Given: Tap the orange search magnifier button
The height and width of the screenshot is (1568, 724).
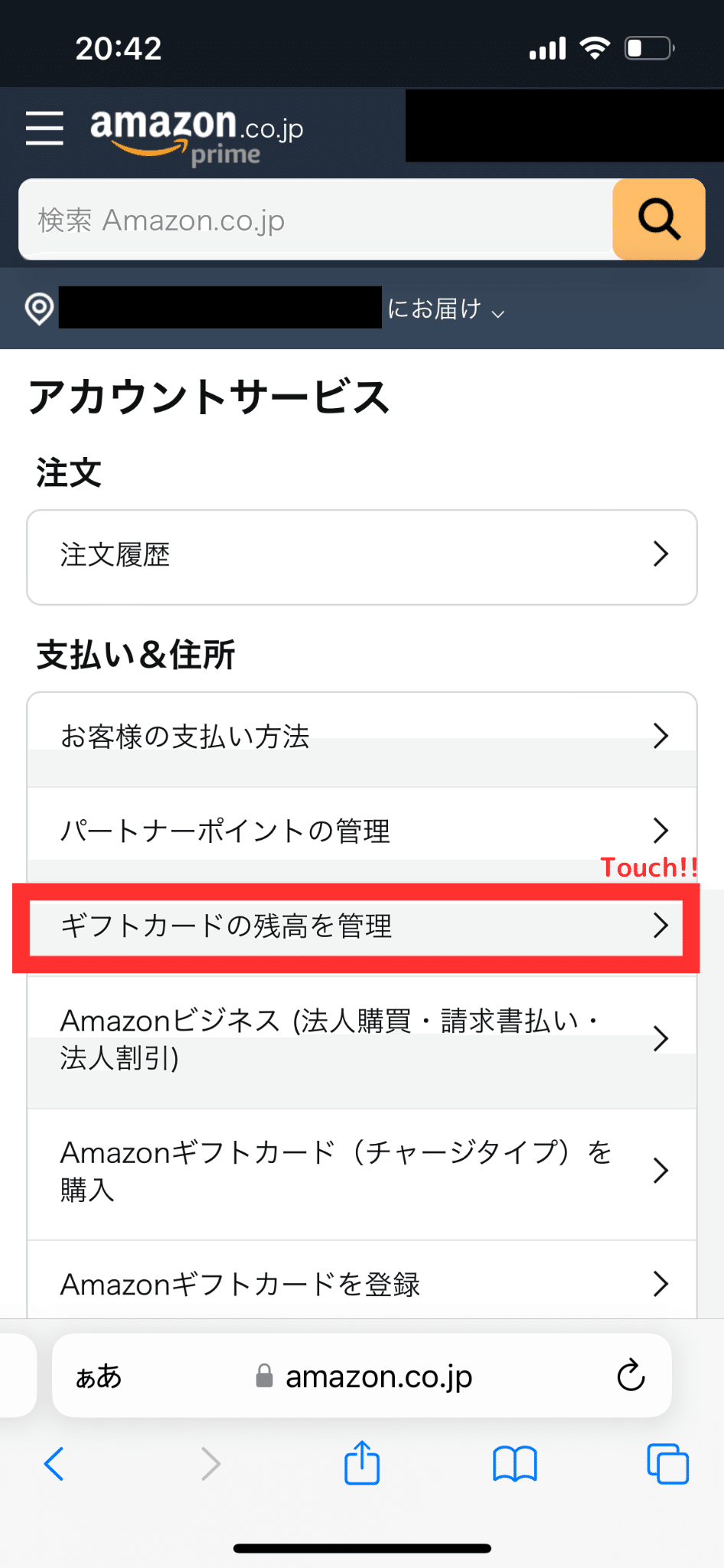Looking at the screenshot, I should tap(659, 220).
